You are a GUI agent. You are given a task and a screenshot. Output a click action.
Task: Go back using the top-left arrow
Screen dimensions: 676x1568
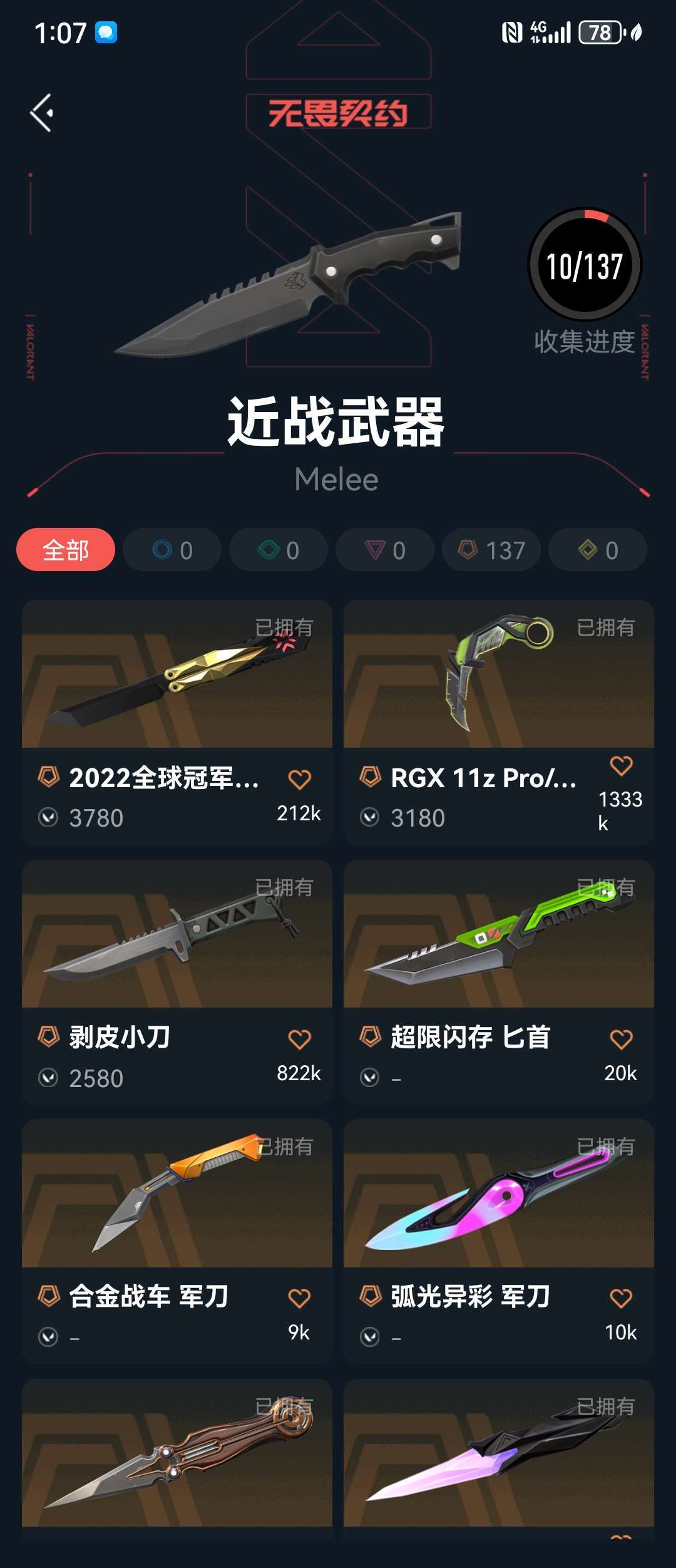(42, 113)
